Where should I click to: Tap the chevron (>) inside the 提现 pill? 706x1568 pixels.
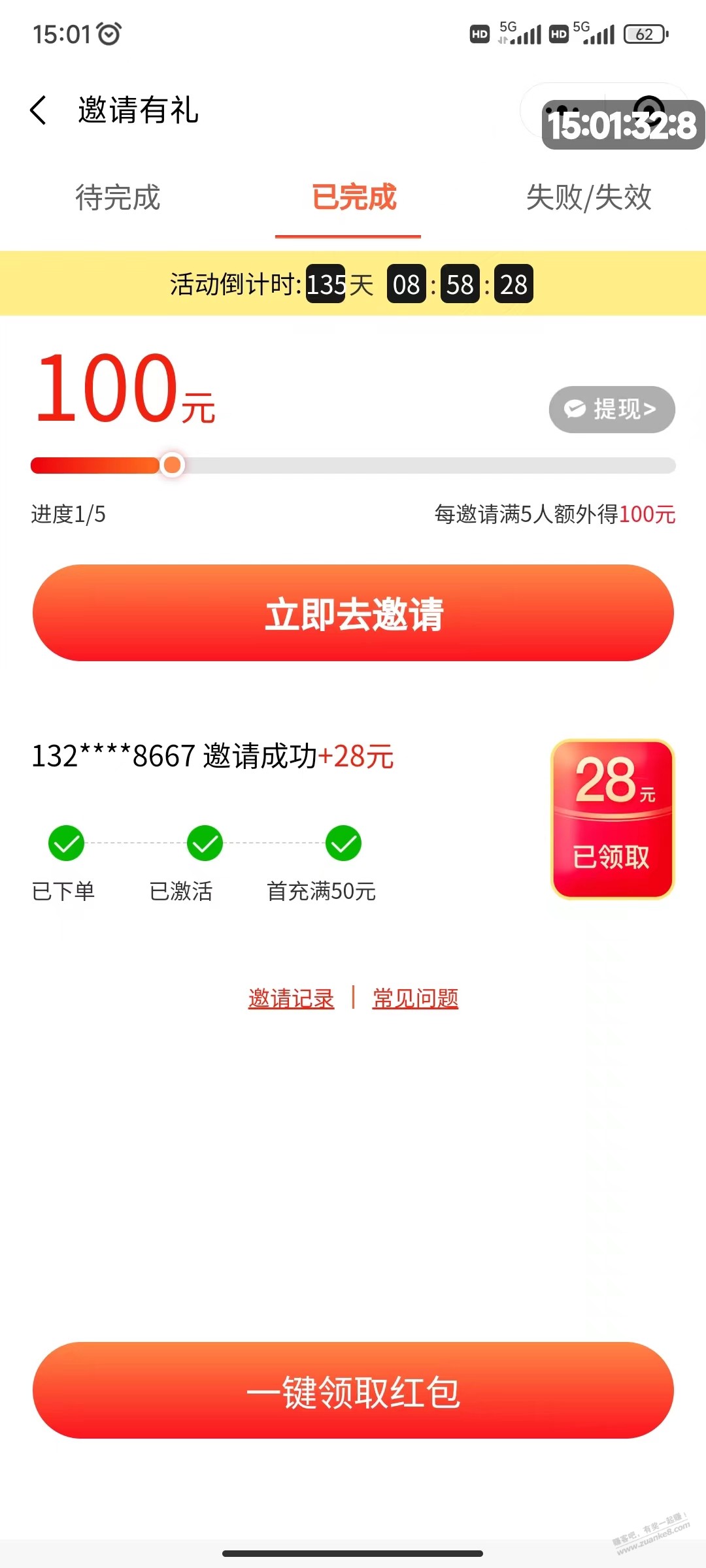click(x=649, y=410)
